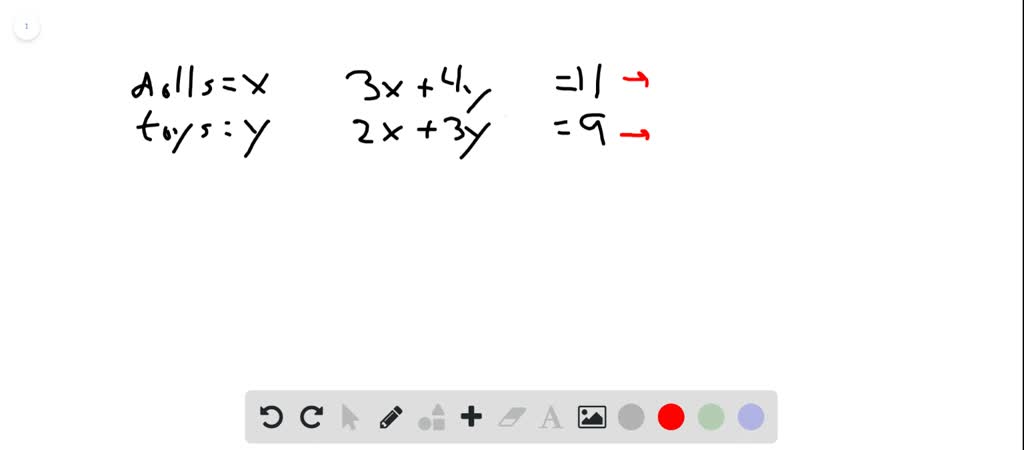The image size is (1024, 450).
Task: Pick the green color swatch
Action: click(x=711, y=417)
